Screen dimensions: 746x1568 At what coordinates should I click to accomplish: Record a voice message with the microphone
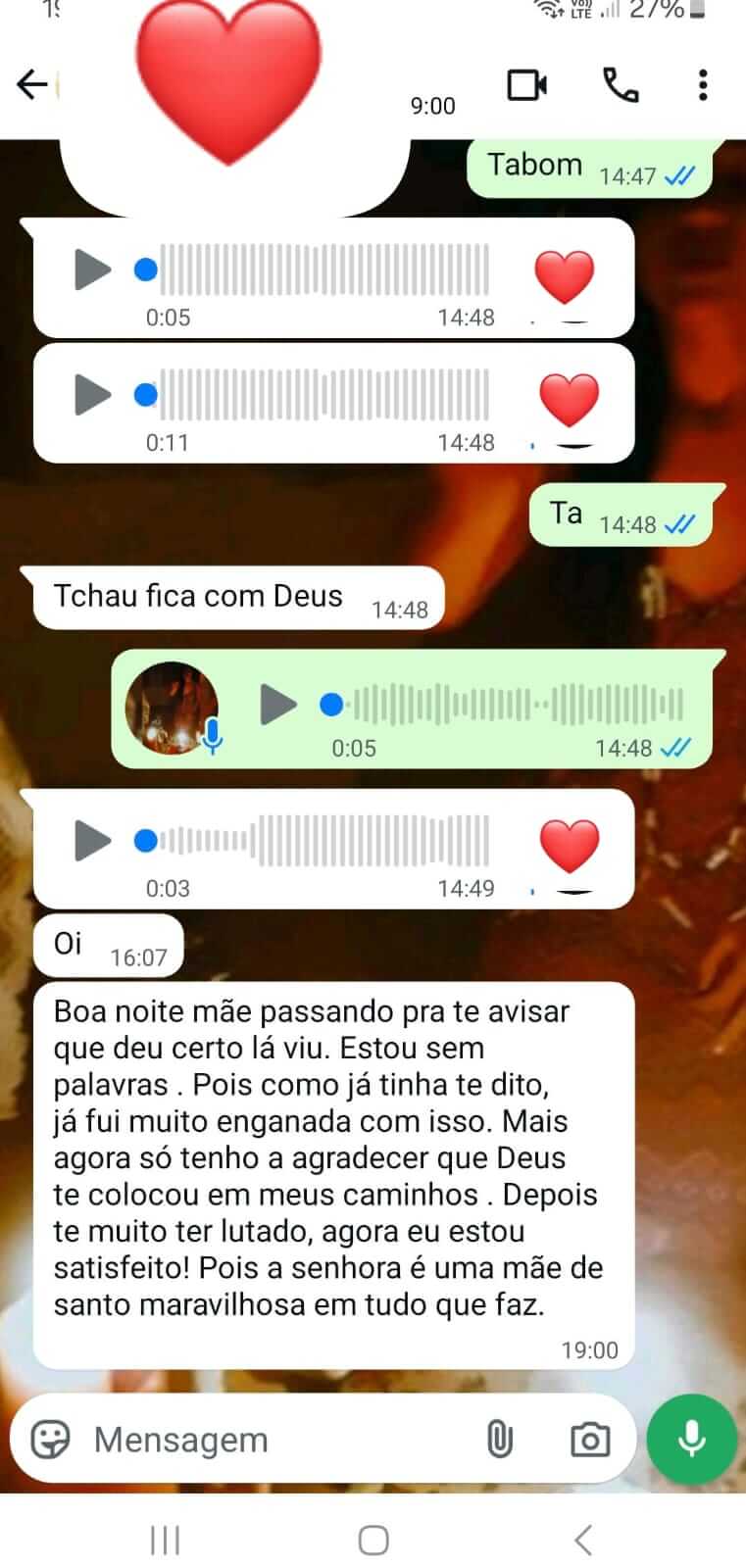pyautogui.click(x=692, y=1440)
